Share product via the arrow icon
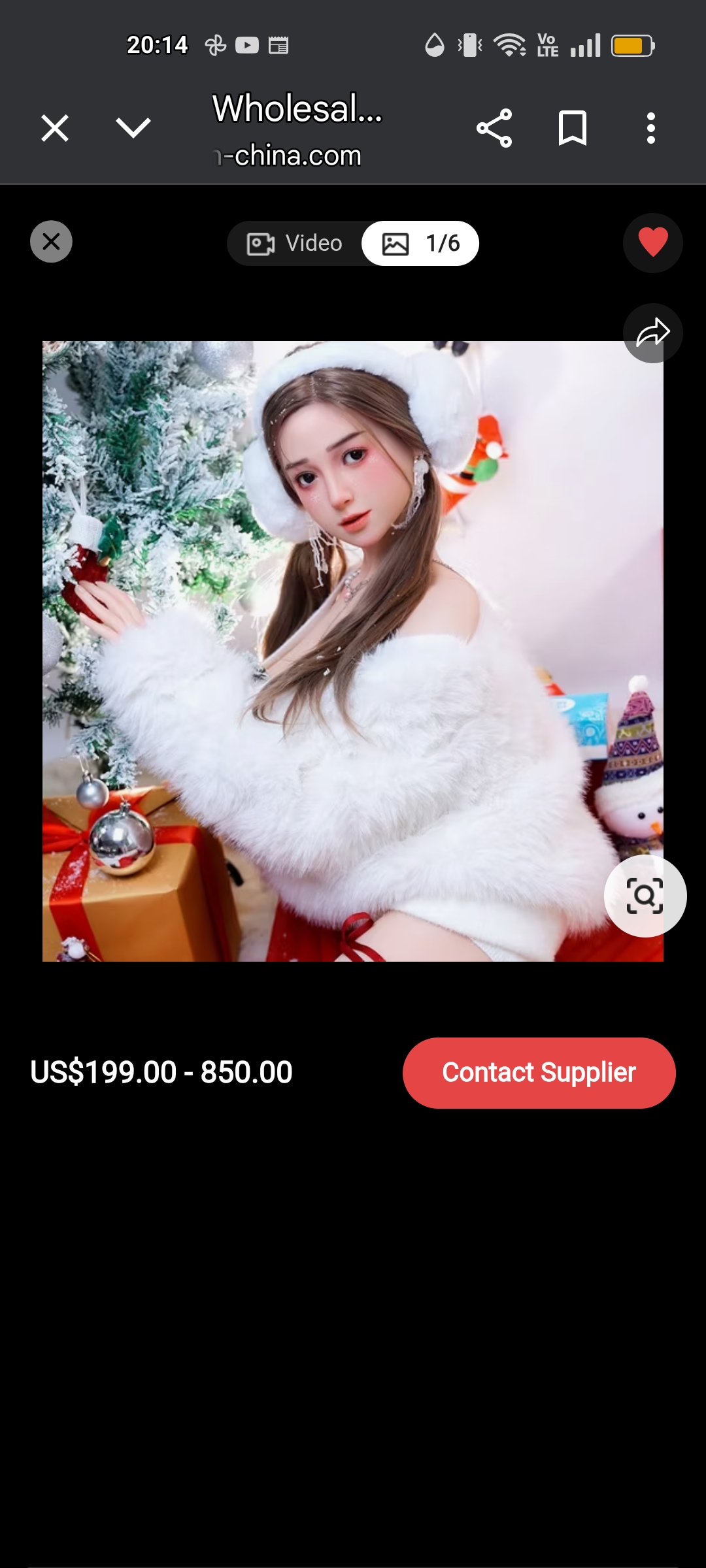This screenshot has width=706, height=1568. tap(653, 333)
